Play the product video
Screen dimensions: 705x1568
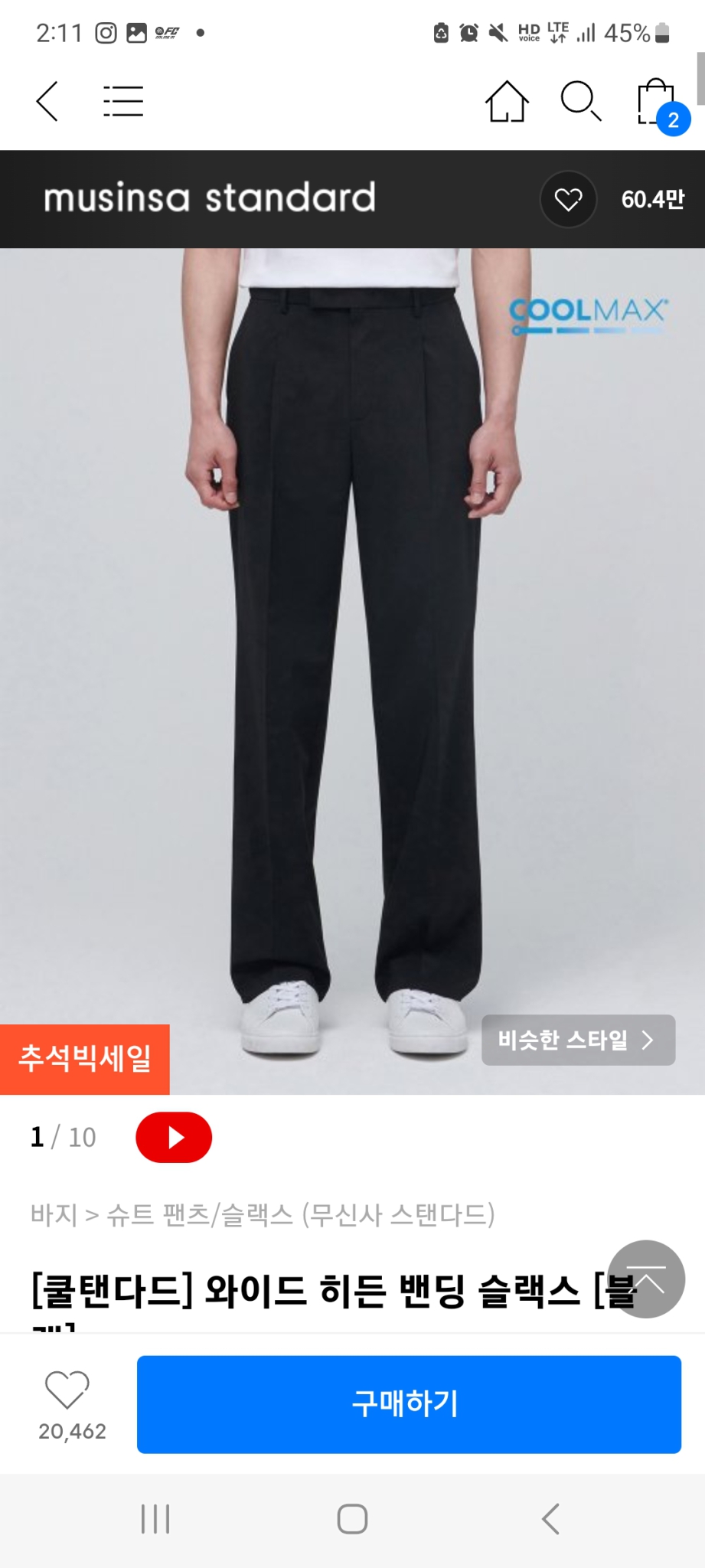(174, 1137)
